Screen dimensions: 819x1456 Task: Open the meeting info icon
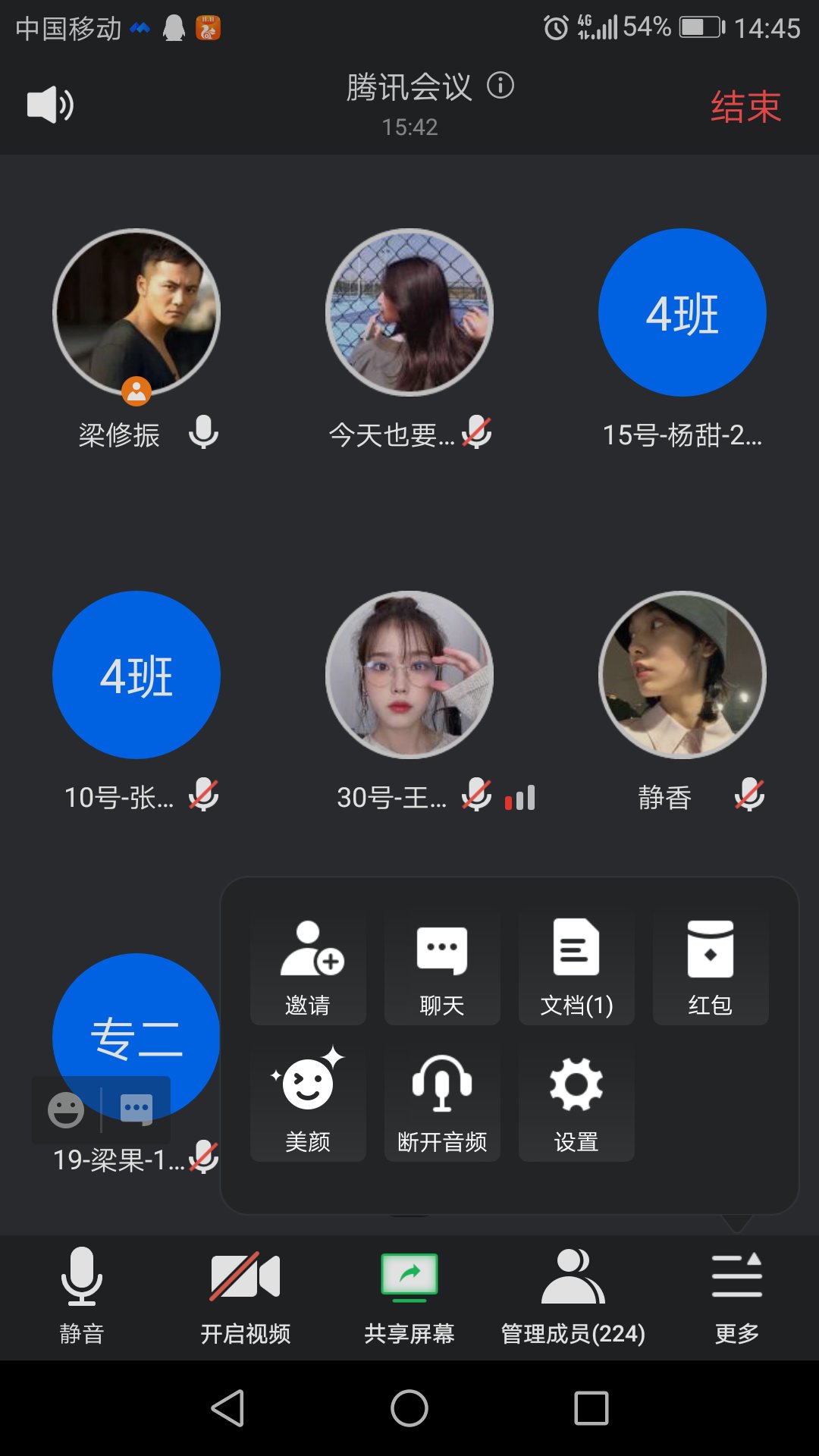pyautogui.click(x=500, y=85)
